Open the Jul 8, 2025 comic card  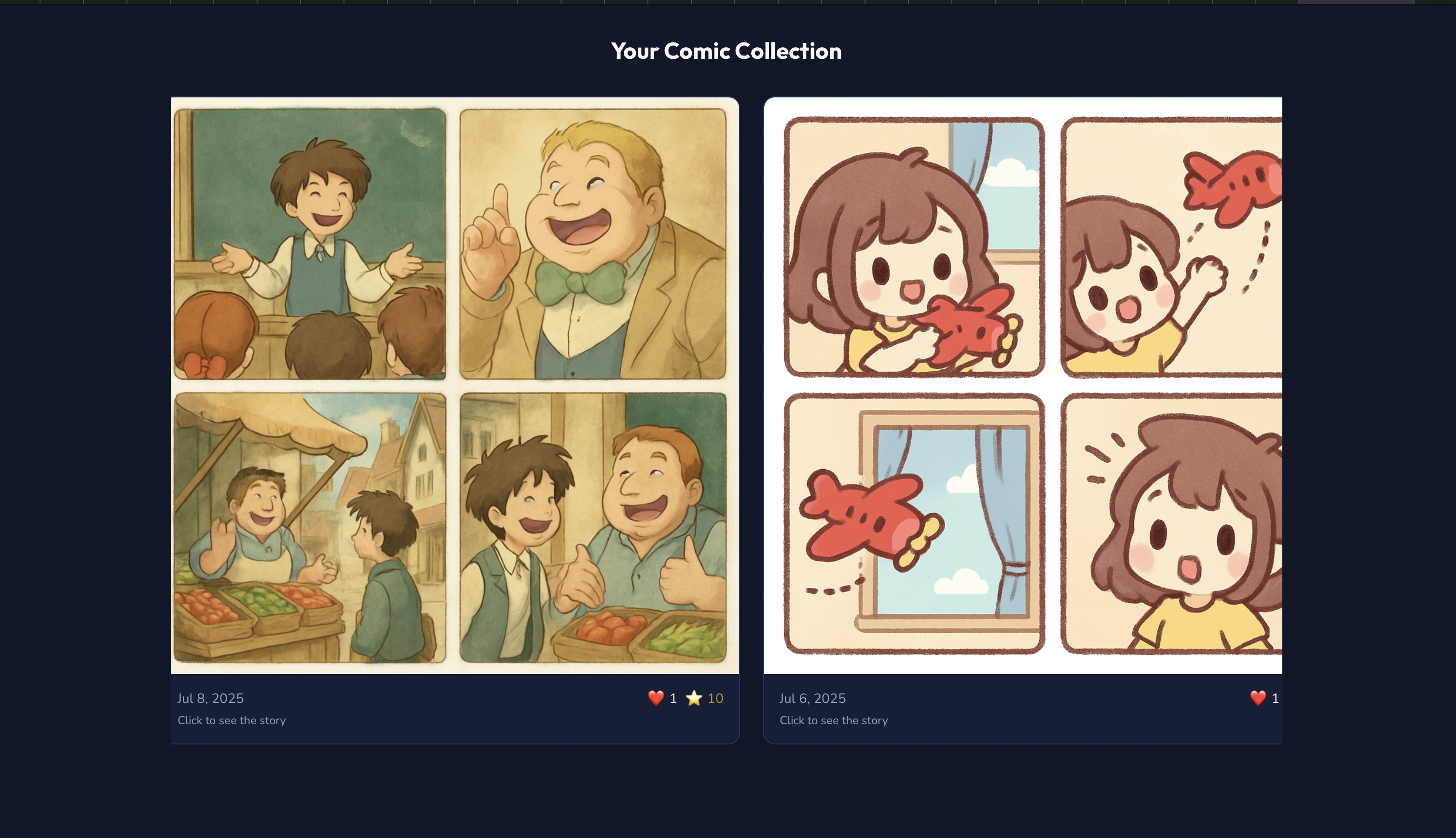[454, 385]
